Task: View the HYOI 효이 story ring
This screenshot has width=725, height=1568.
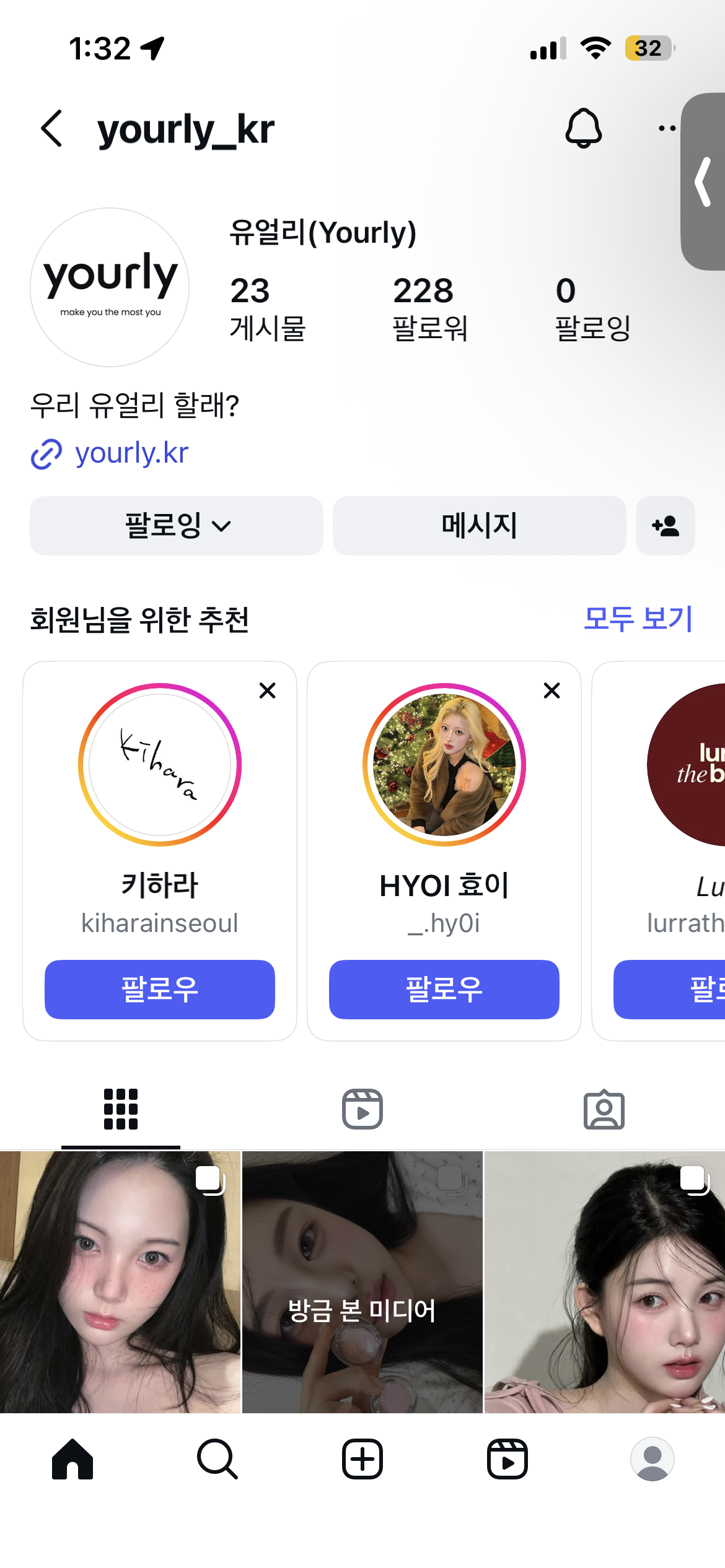Action: [444, 765]
